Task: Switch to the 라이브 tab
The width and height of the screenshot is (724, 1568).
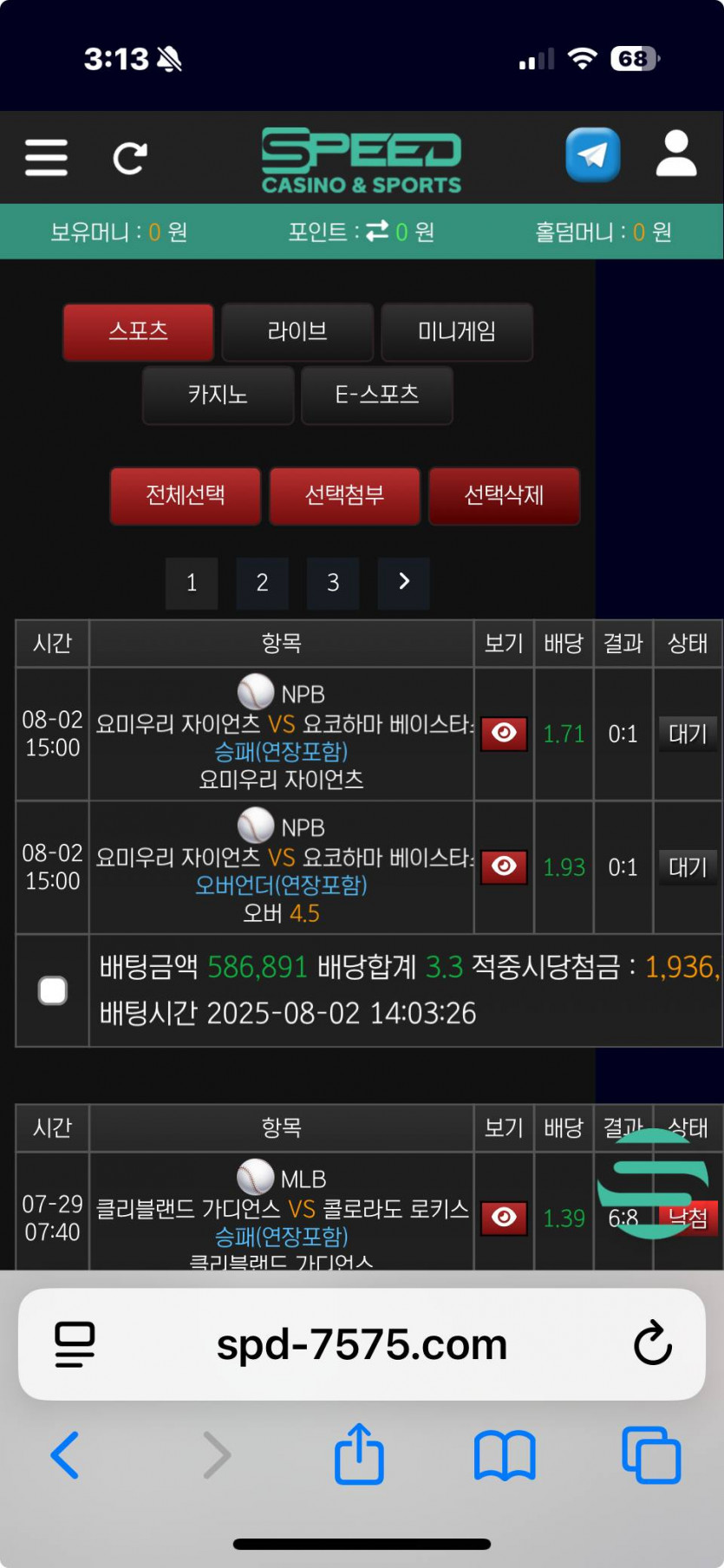Action: click(297, 331)
